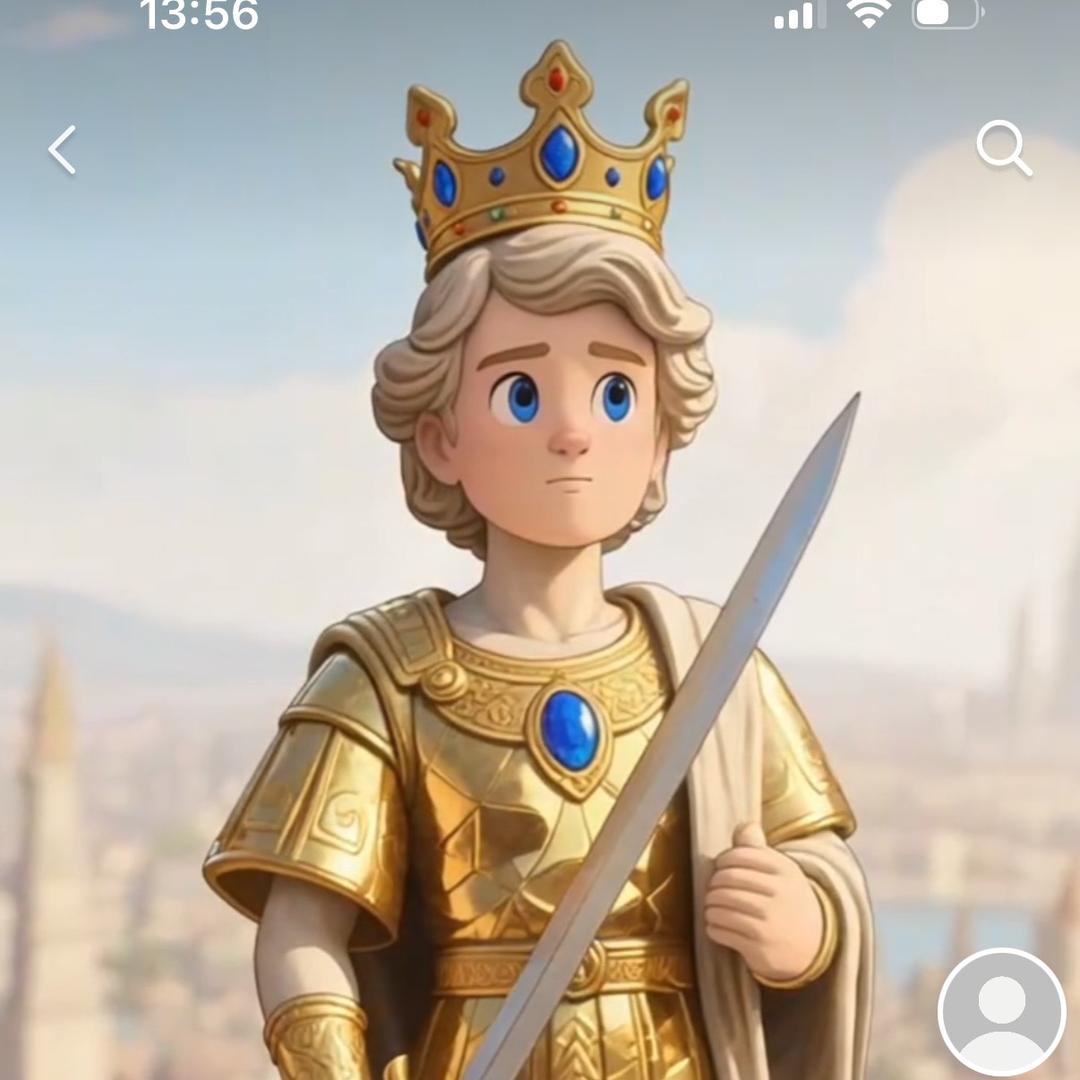Image resolution: width=1080 pixels, height=1080 pixels.
Task: Open the search magnifier icon
Action: click(x=1003, y=150)
